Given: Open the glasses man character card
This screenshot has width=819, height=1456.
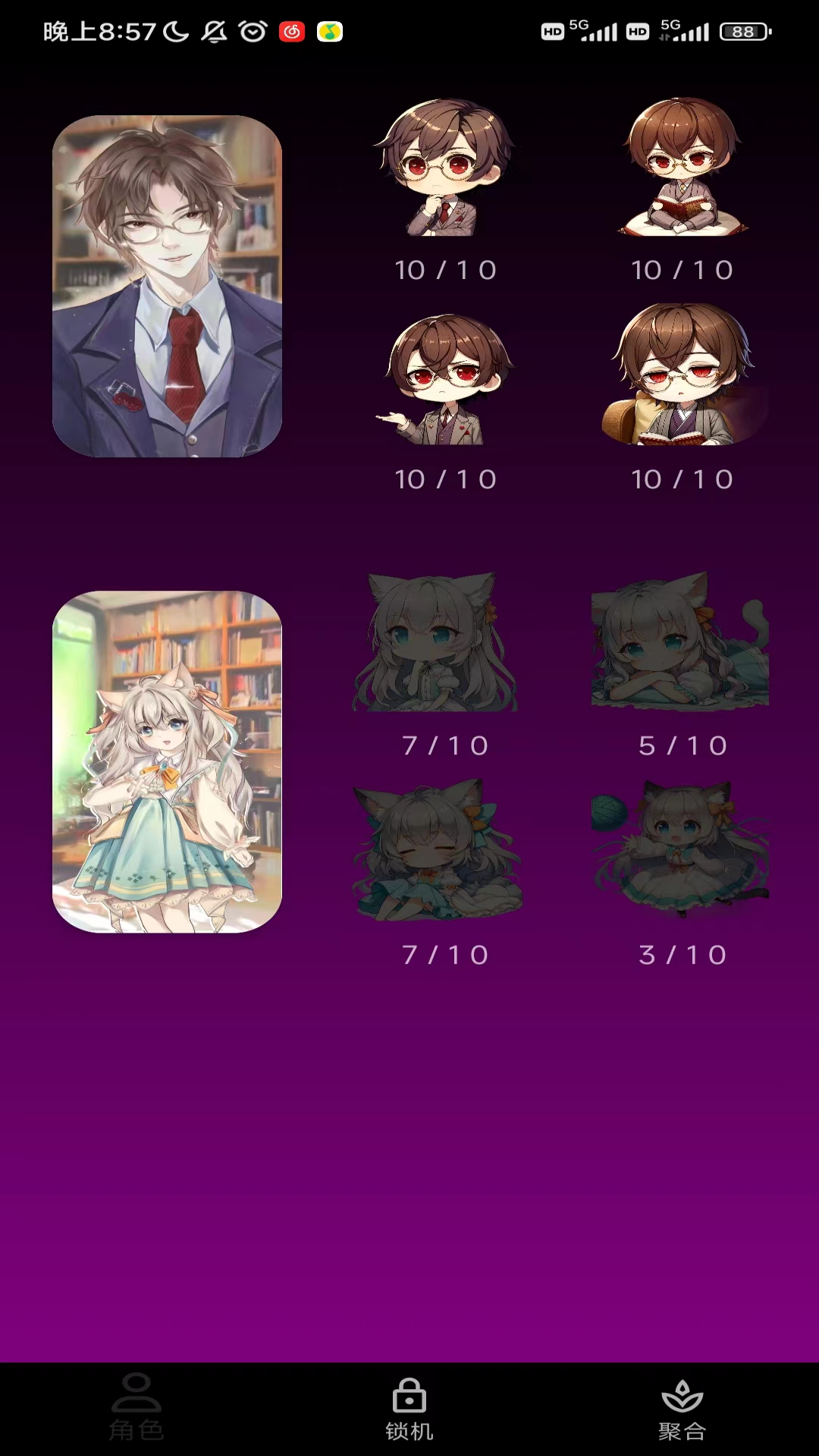Looking at the screenshot, I should (167, 286).
